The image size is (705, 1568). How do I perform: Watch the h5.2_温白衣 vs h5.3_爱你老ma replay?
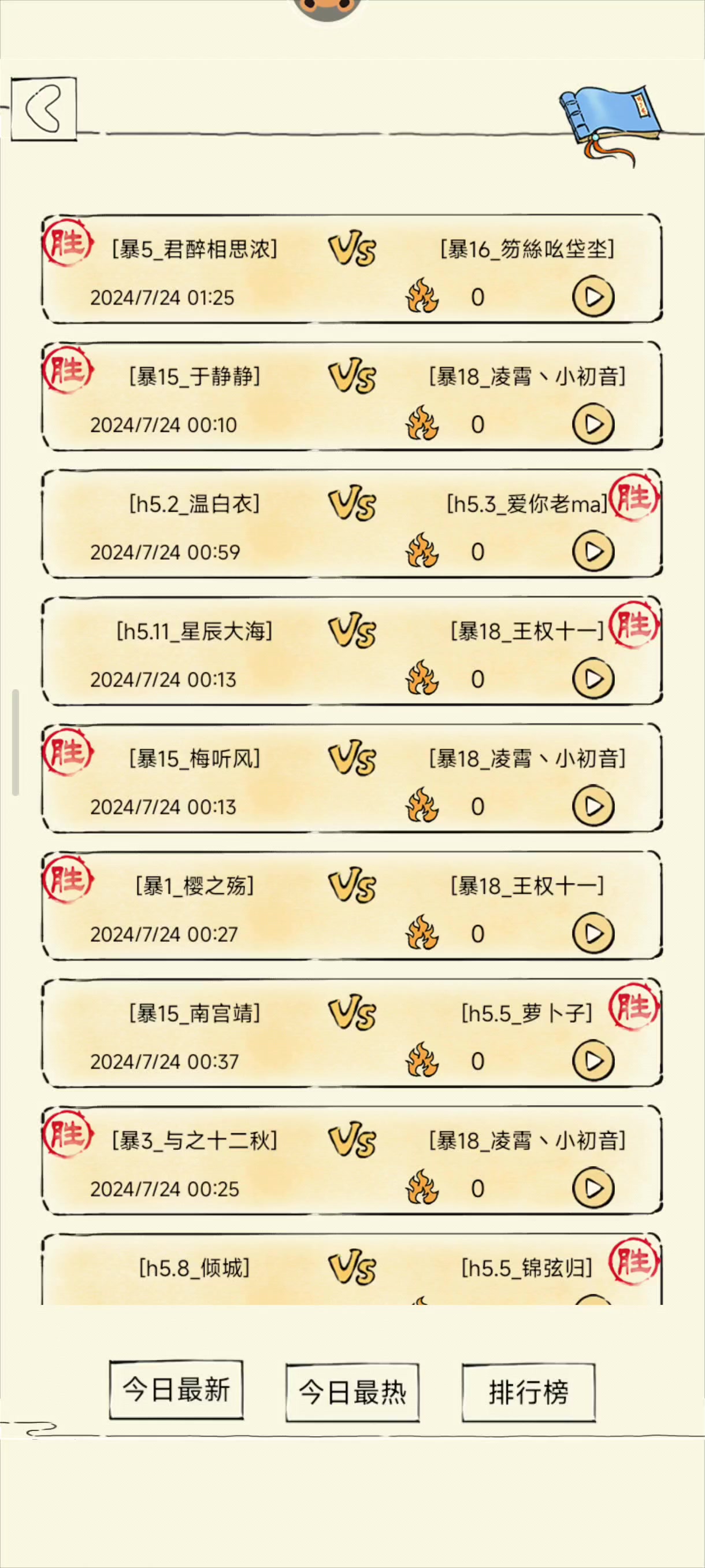pyautogui.click(x=592, y=552)
